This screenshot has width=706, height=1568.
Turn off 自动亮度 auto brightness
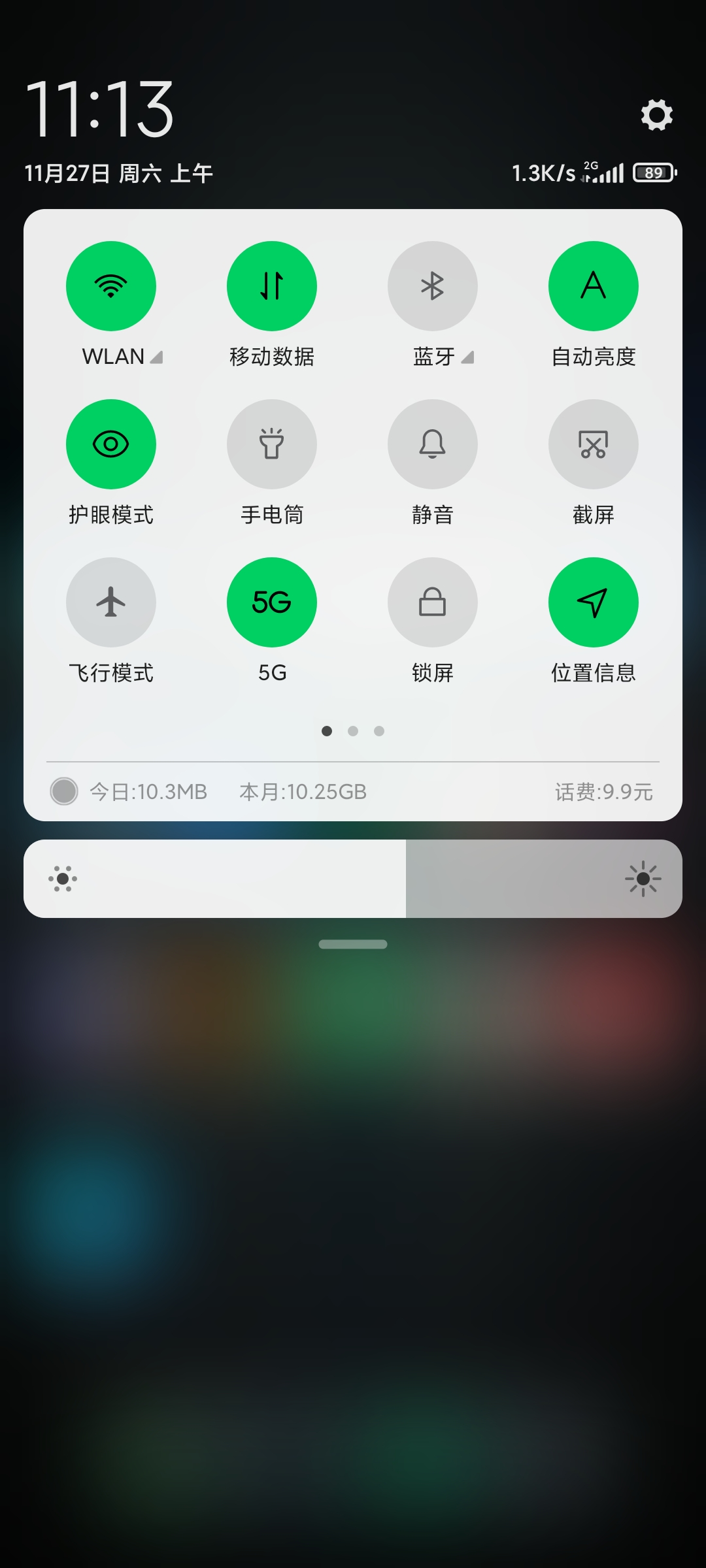coord(594,286)
